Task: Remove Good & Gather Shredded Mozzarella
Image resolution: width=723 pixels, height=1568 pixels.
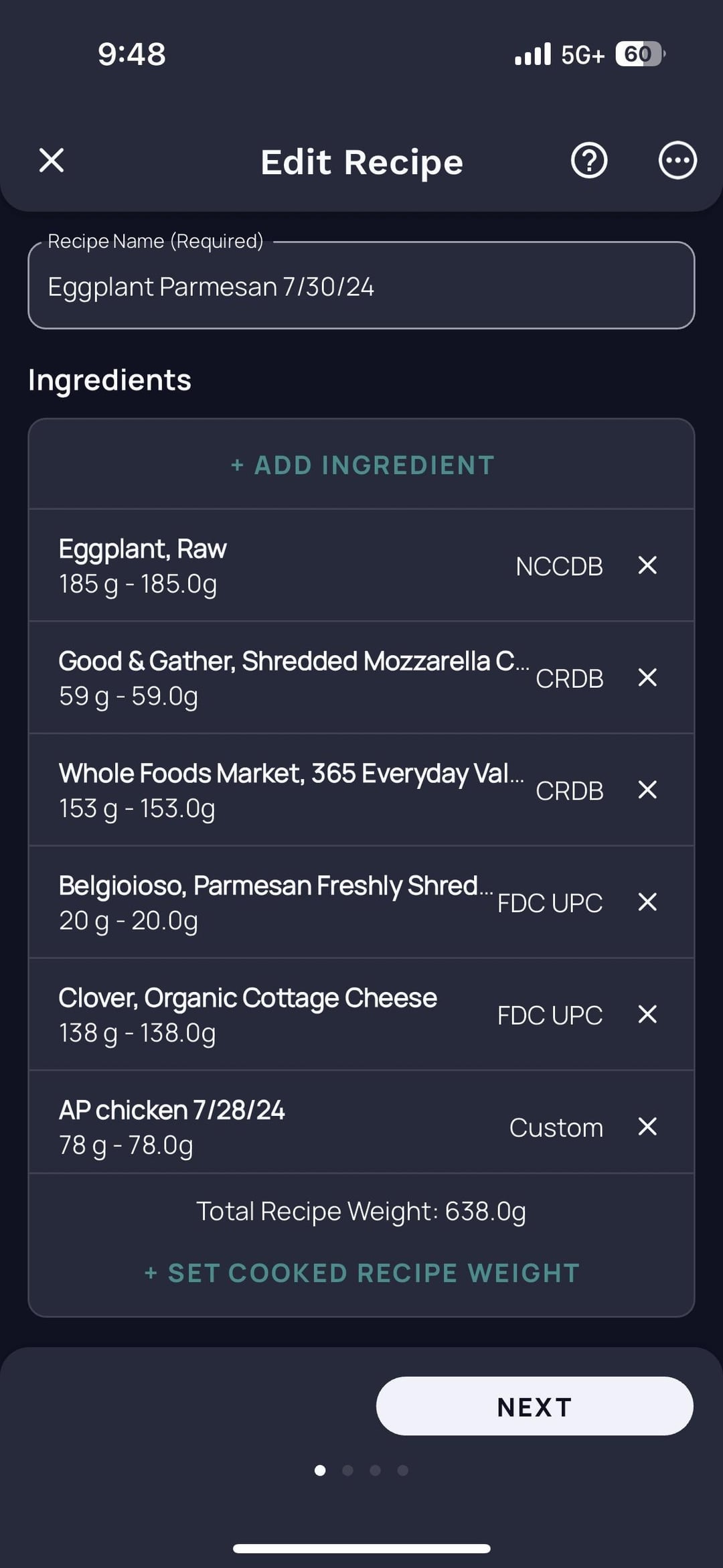Action: pyautogui.click(x=647, y=678)
